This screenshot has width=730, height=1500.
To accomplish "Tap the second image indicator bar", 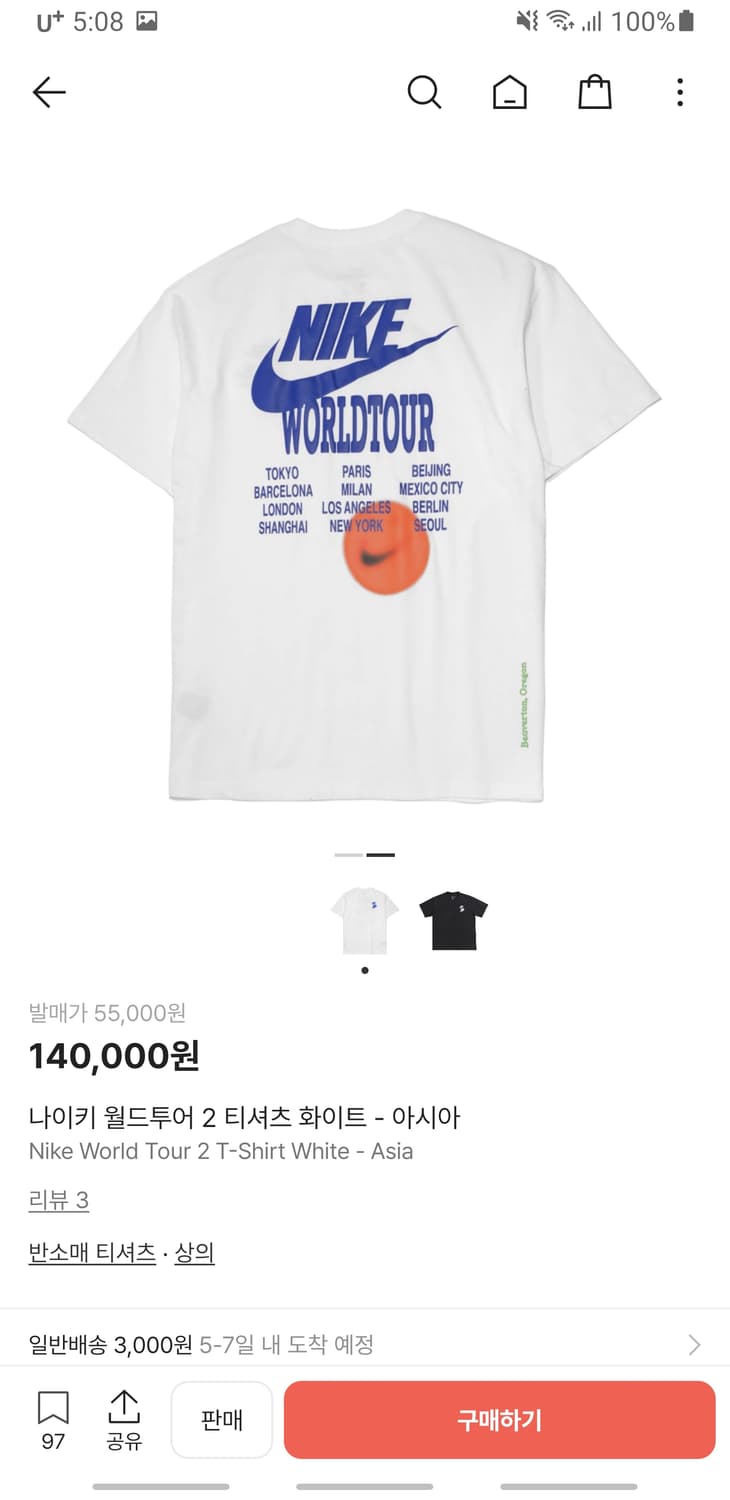I will tap(382, 855).
